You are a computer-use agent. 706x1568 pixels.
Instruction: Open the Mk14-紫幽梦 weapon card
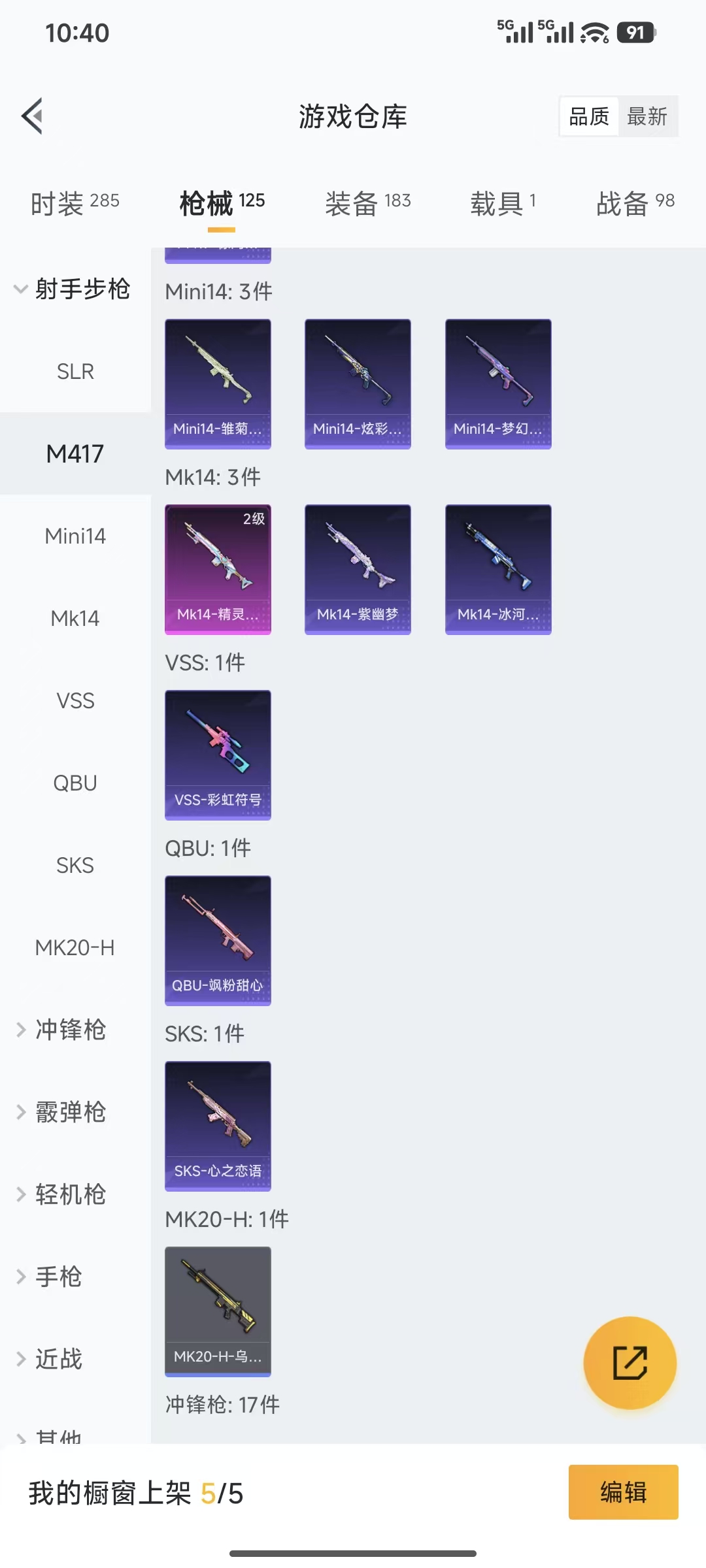click(x=358, y=568)
